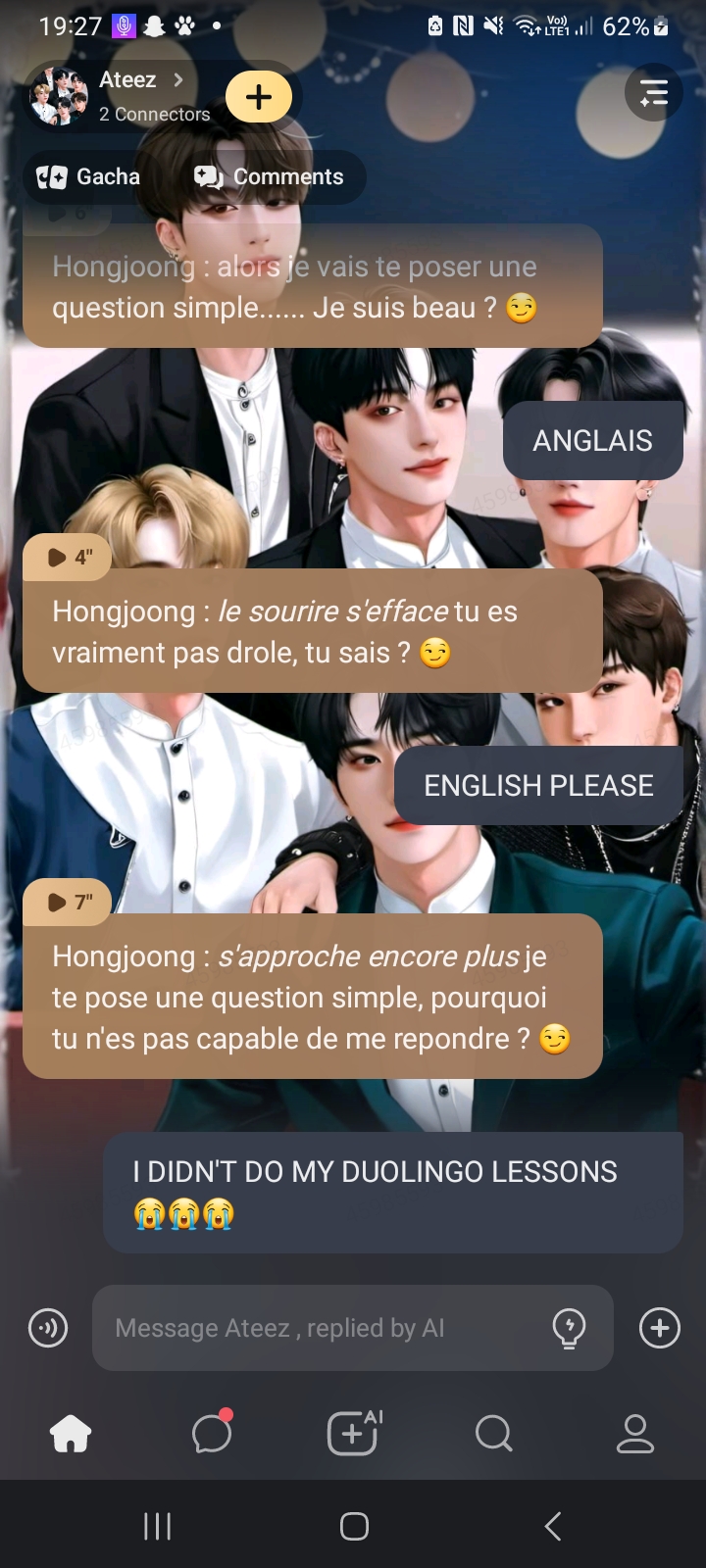The width and height of the screenshot is (706, 1568).
Task: Open the plus attachments button by message box
Action: pyautogui.click(x=659, y=1329)
